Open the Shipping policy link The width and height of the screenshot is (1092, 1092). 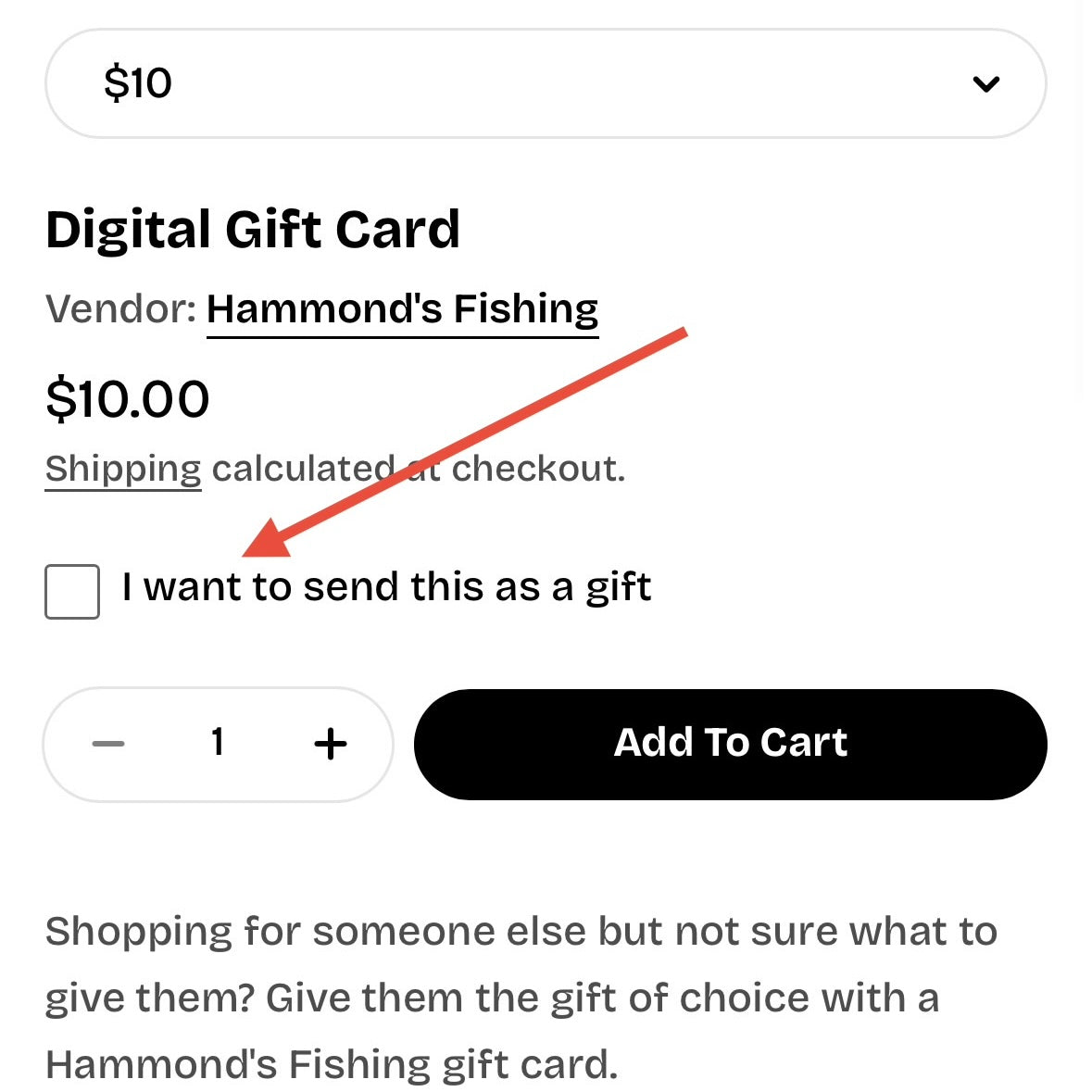click(x=123, y=469)
